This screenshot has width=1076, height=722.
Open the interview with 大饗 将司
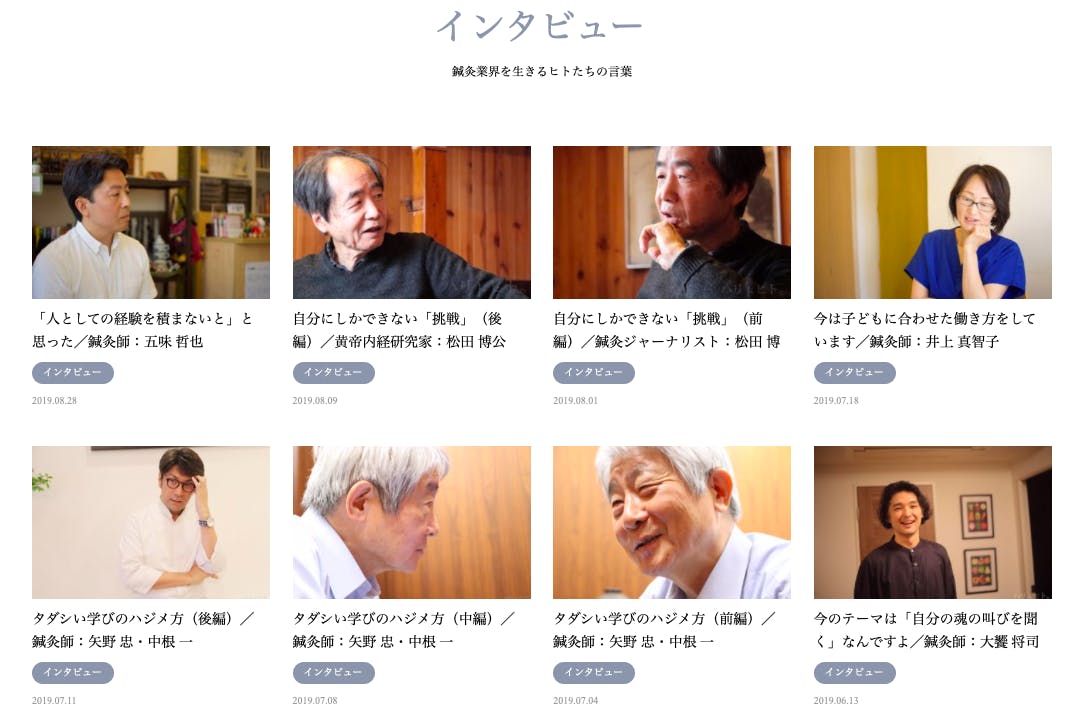pos(932,522)
